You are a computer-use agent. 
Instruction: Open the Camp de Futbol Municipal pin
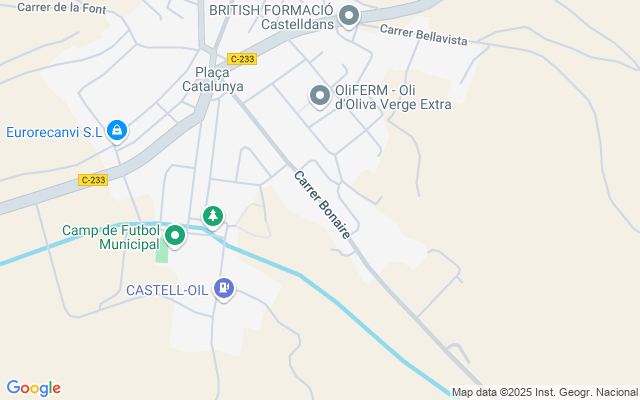point(175,236)
